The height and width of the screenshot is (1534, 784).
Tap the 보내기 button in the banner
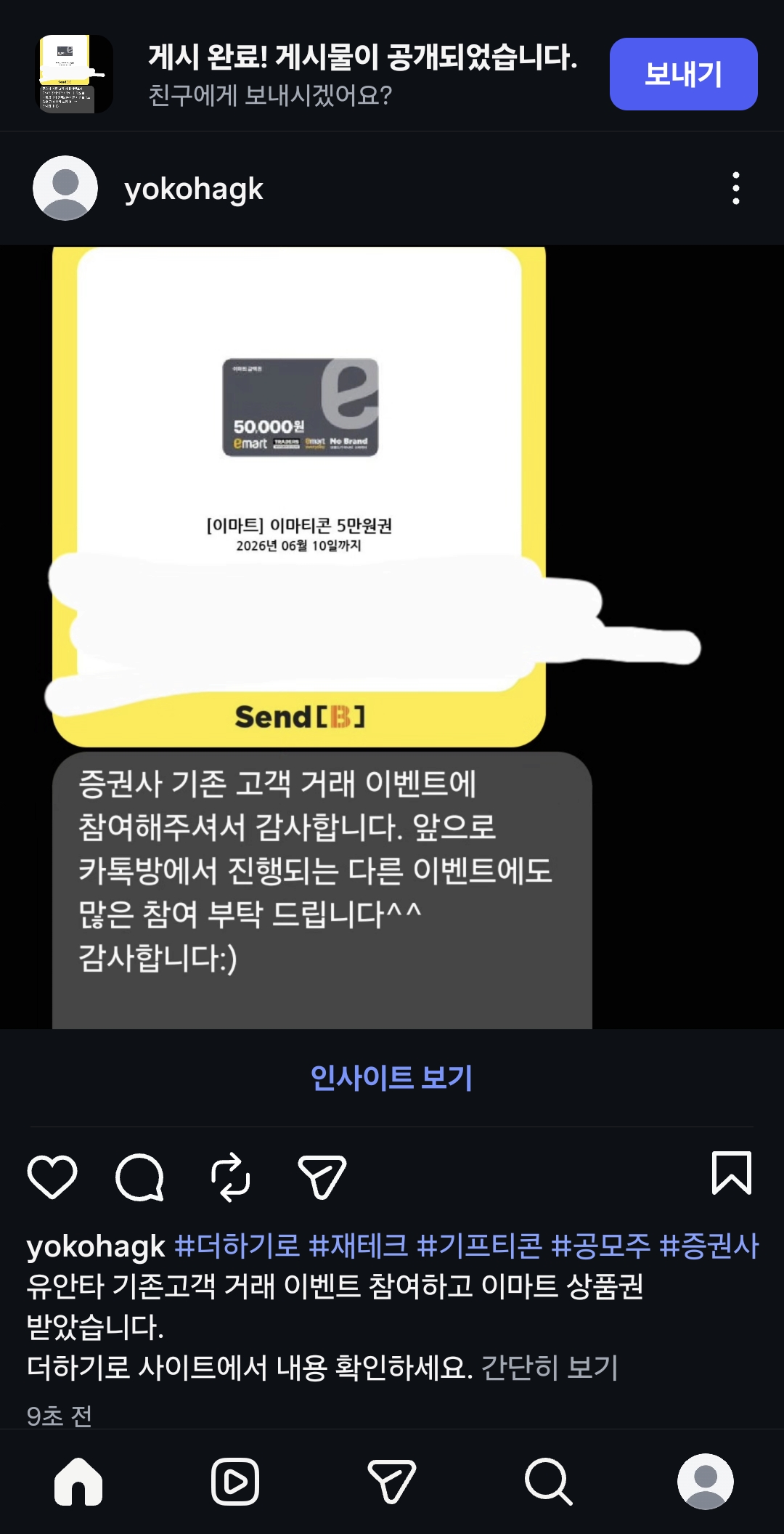tap(683, 74)
